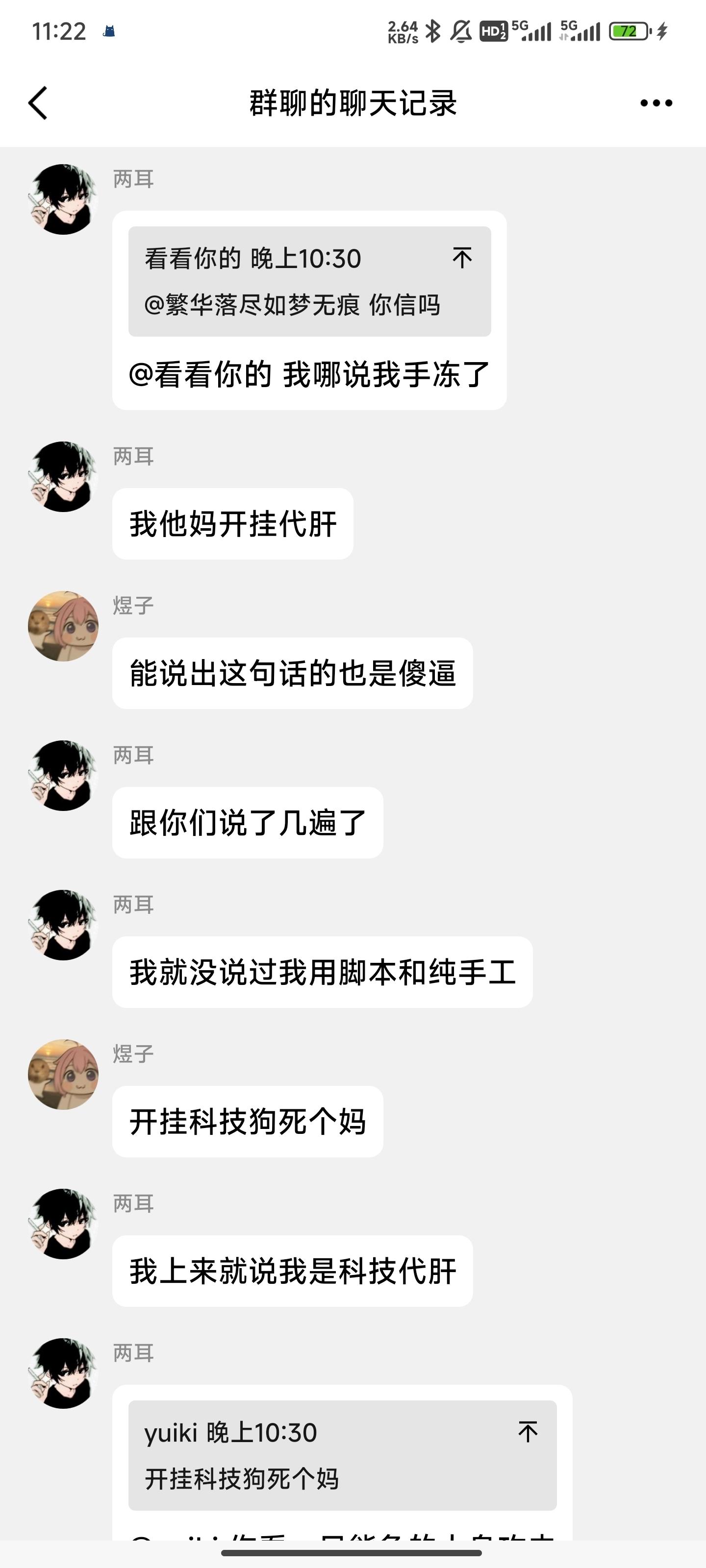Jump to quoted message from 看看你的

tap(462, 258)
